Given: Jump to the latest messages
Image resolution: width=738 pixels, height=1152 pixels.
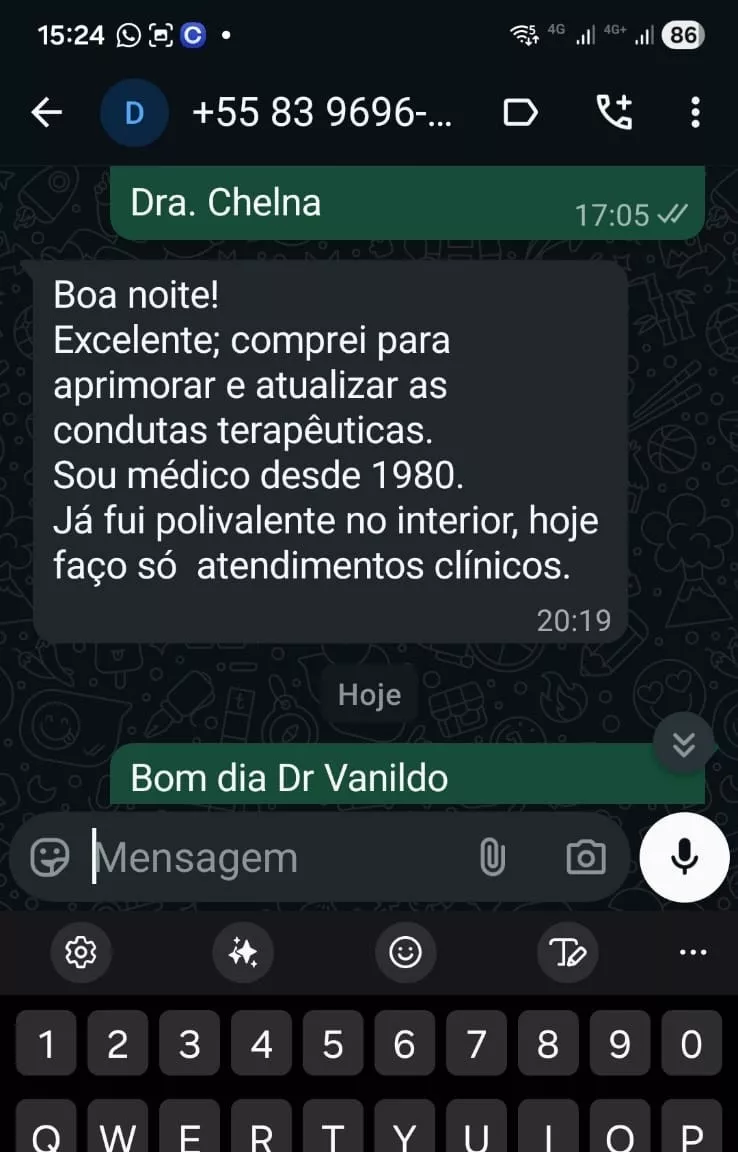Looking at the screenshot, I should pos(684,745).
